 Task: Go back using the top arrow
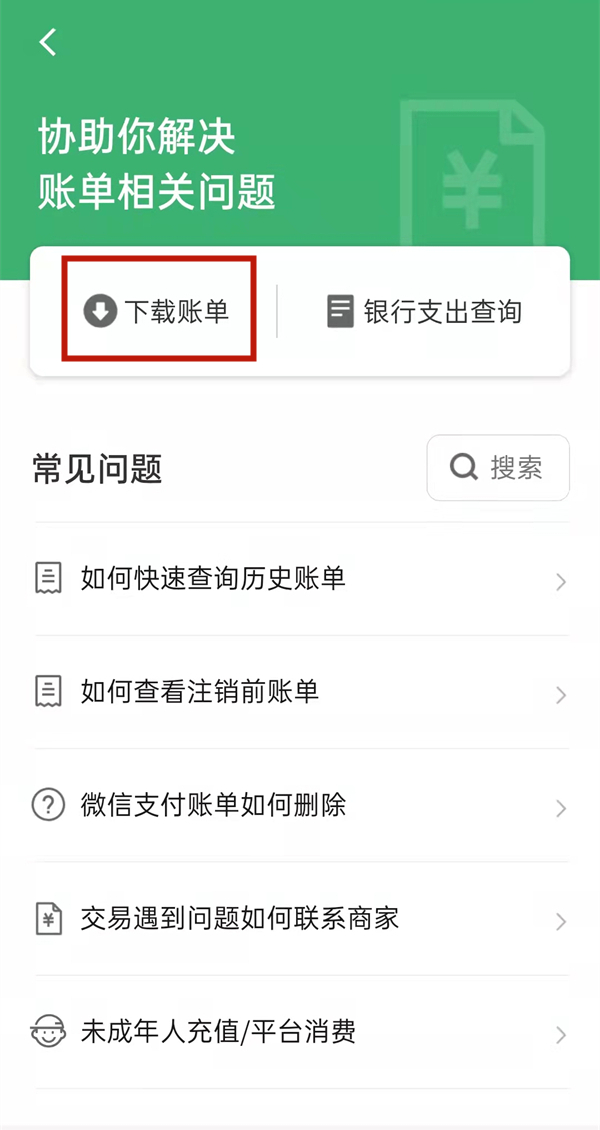[x=48, y=42]
